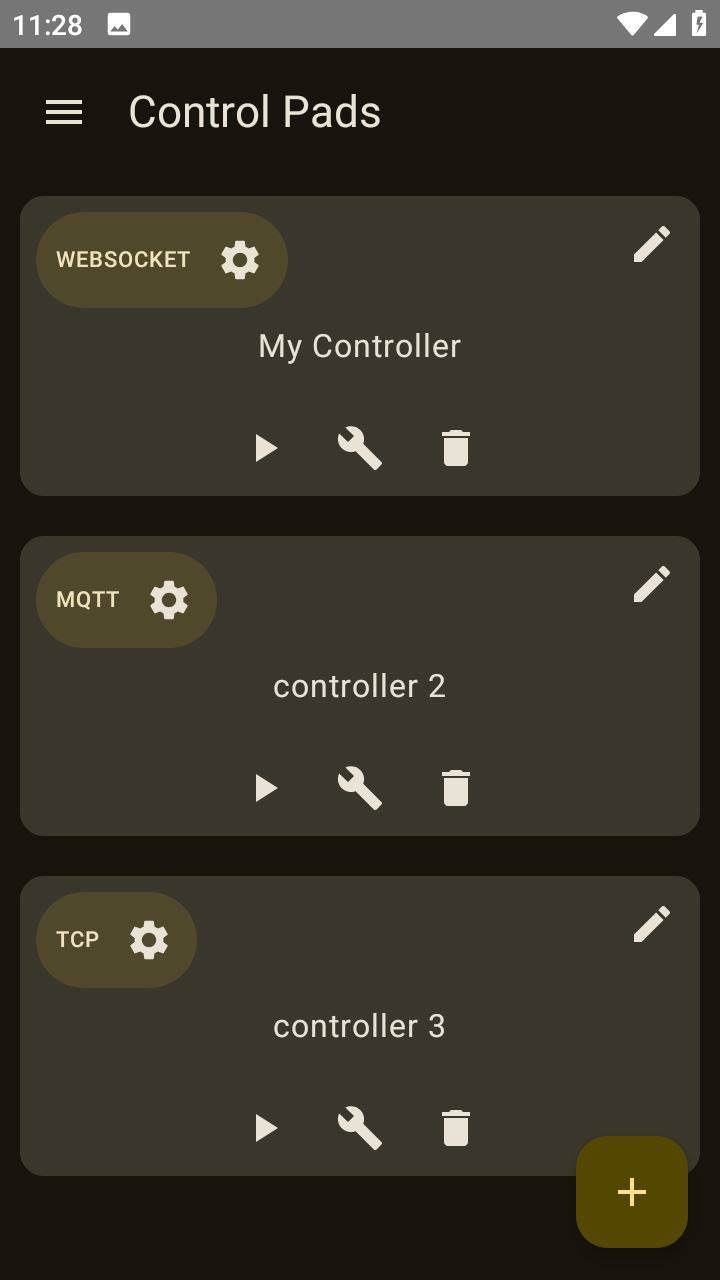The width and height of the screenshot is (720, 1280).
Task: Edit the name of My Controller
Action: tap(652, 244)
